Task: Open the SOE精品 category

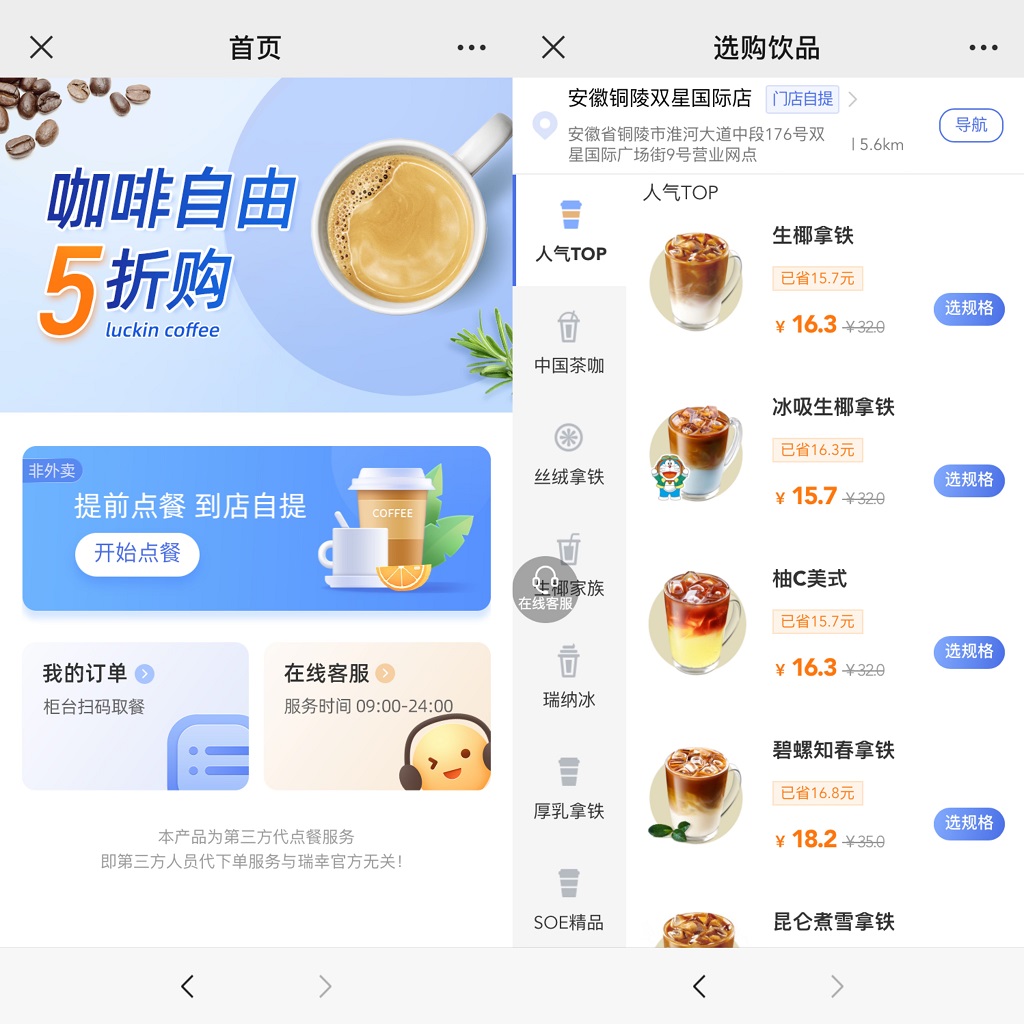Action: 569,899
